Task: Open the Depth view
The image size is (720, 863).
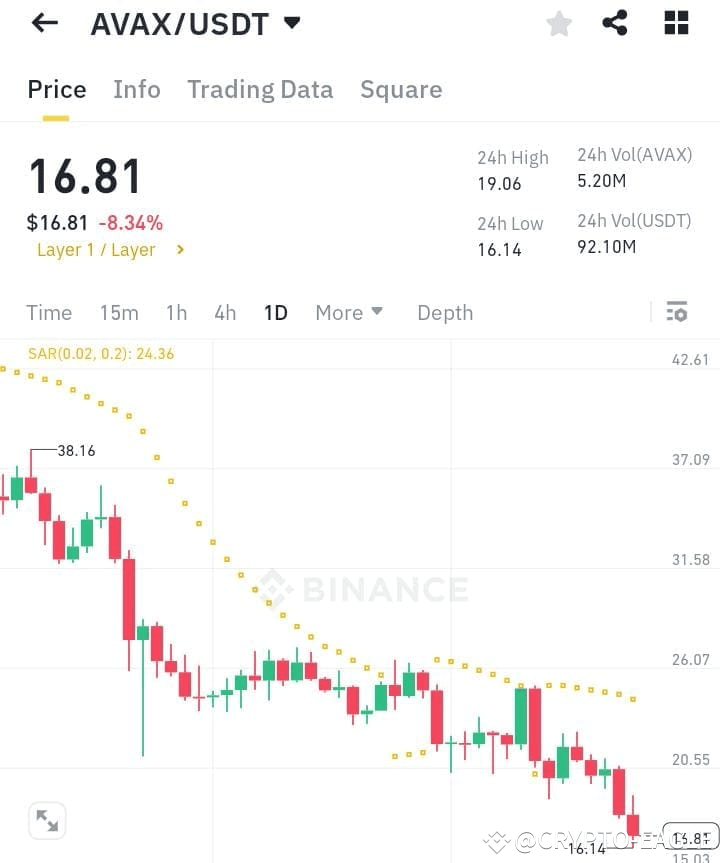Action: click(x=445, y=312)
